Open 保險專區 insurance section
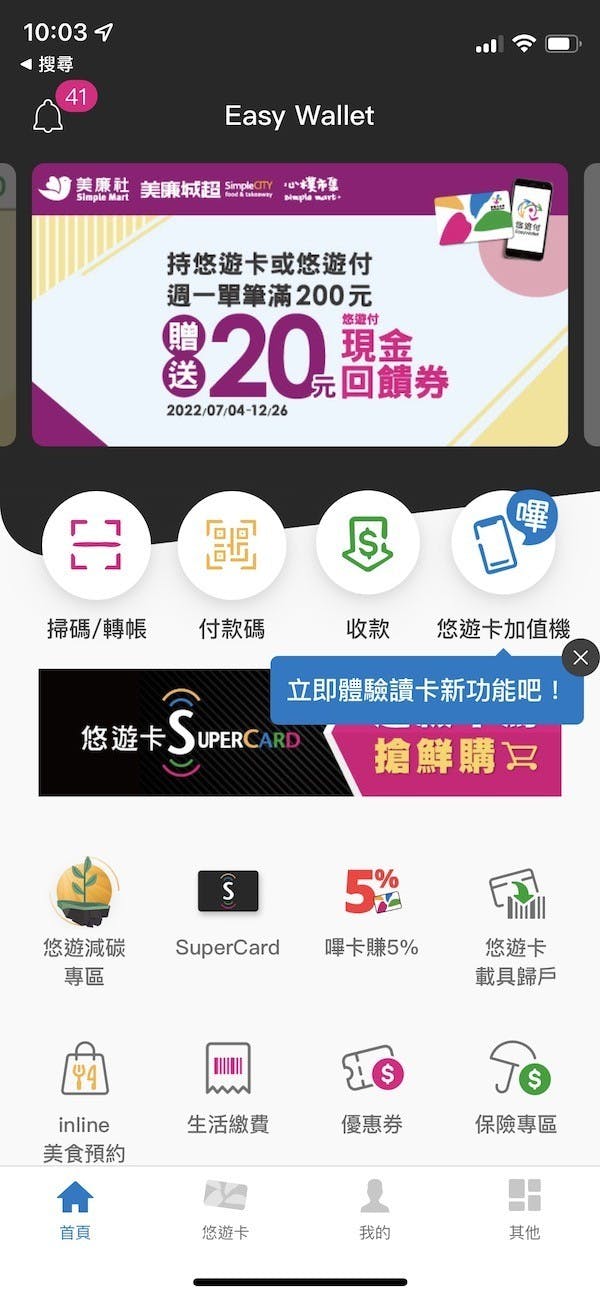The width and height of the screenshot is (600, 1299). coord(516,1088)
